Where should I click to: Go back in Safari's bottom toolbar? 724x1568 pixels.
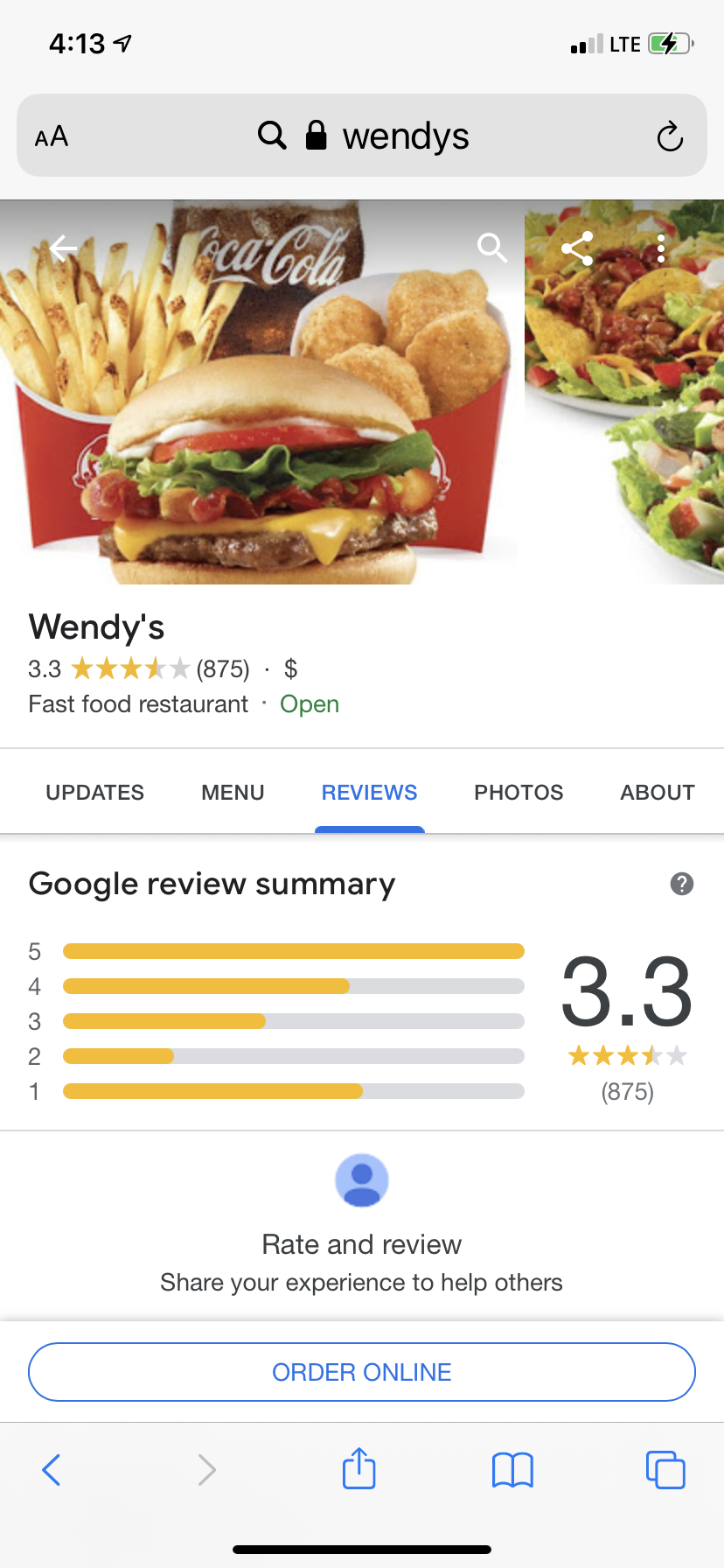pos(52,1470)
